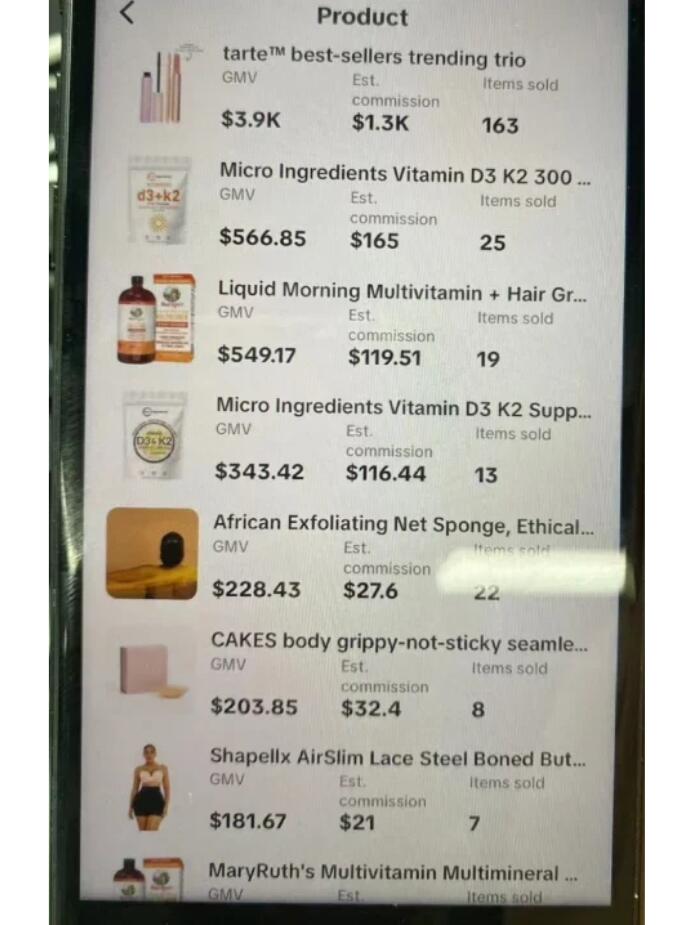Select MaryRuth's Multivitamin Multimineral row
Viewport: 693px width, 925px height.
pyautogui.click(x=392, y=872)
